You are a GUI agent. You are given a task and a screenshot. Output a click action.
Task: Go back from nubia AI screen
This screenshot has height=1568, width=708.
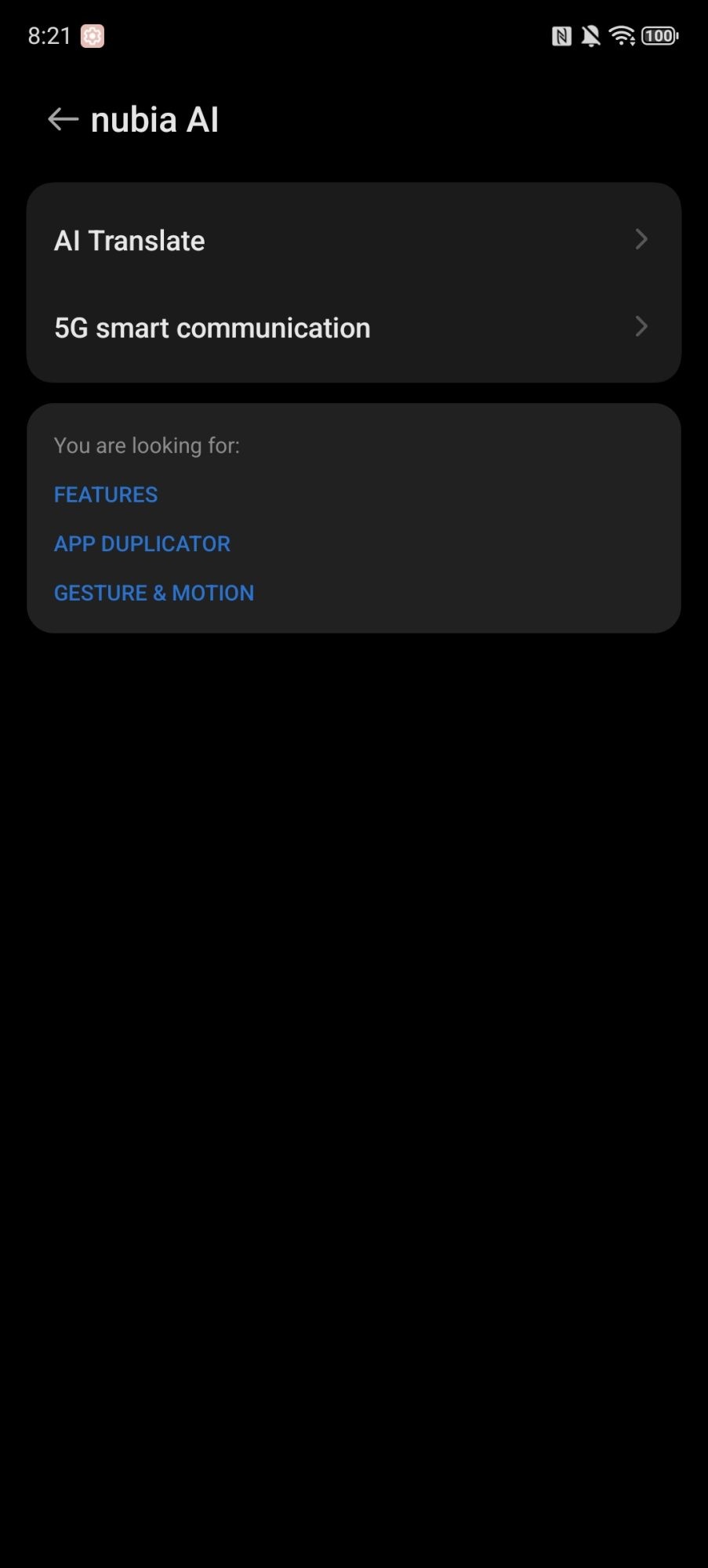point(63,120)
